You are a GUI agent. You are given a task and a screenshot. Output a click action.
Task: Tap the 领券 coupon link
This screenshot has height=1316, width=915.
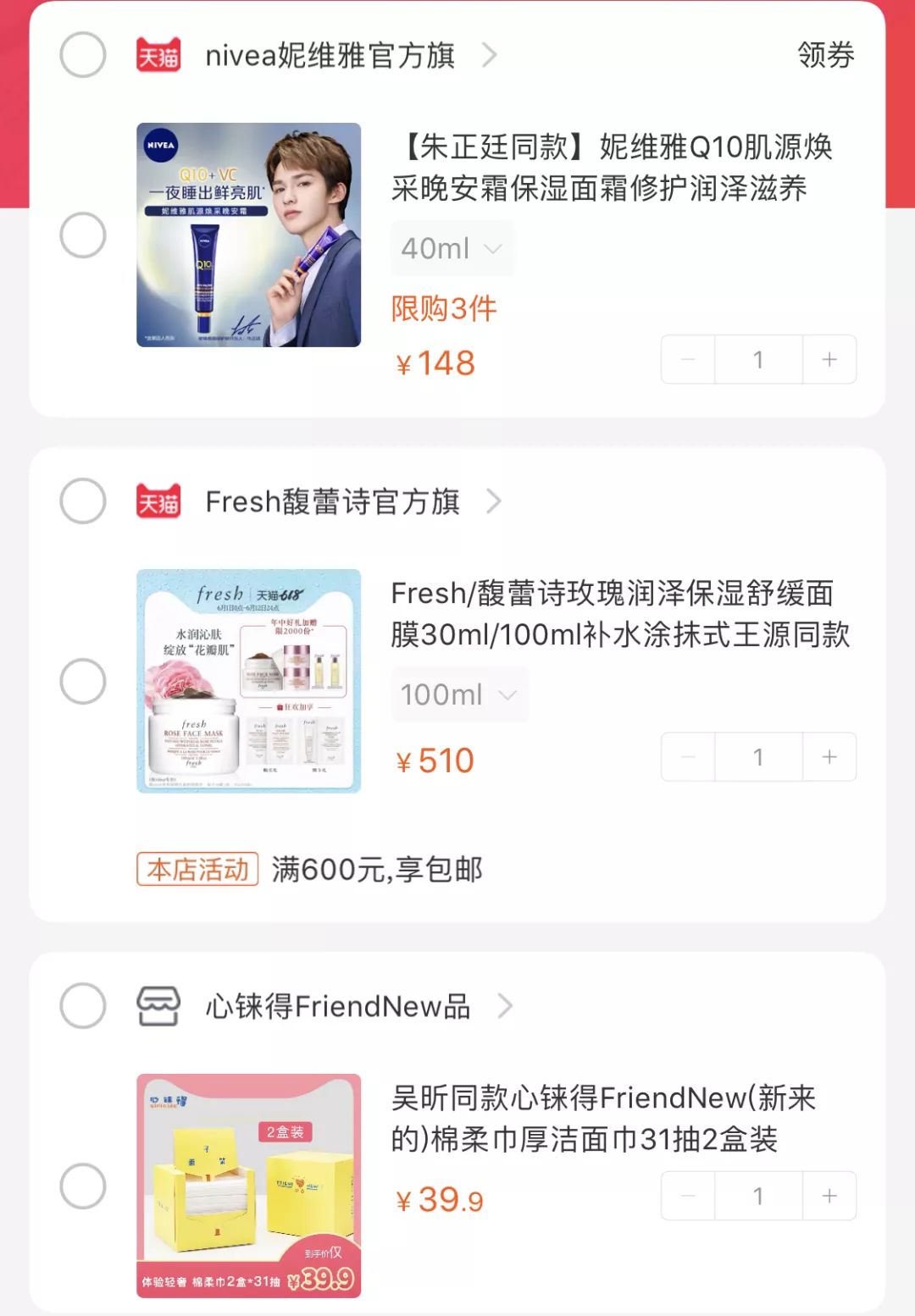(826, 57)
